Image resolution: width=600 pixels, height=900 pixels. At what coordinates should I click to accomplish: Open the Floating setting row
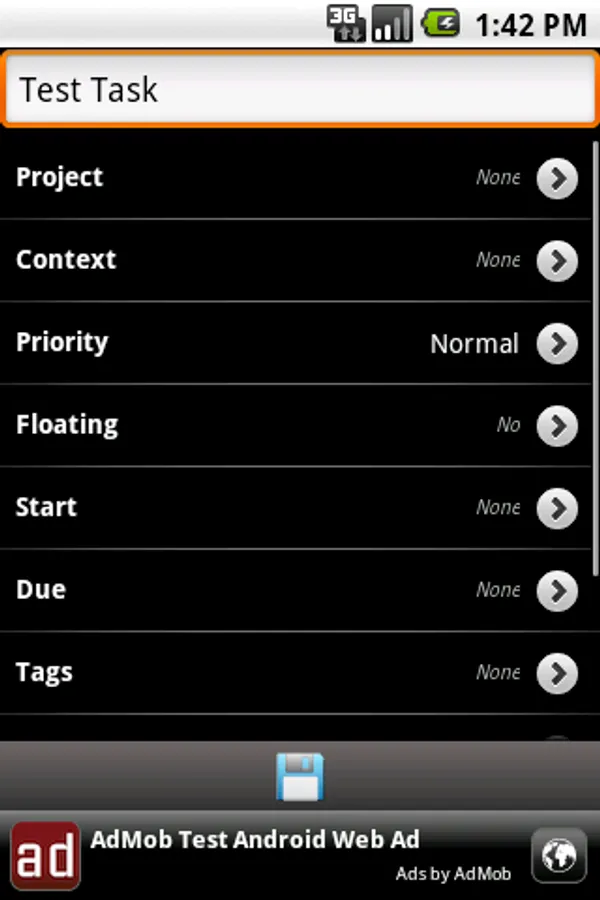(296, 426)
